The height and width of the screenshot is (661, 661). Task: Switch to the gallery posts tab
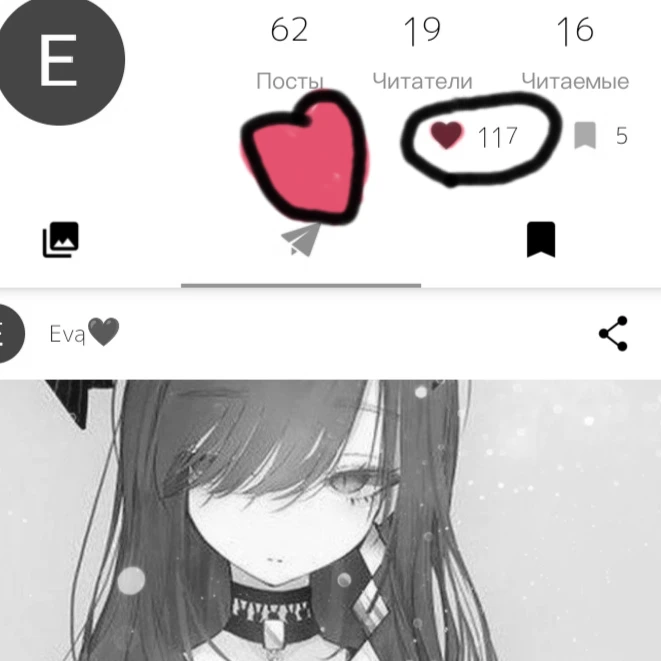(61, 239)
